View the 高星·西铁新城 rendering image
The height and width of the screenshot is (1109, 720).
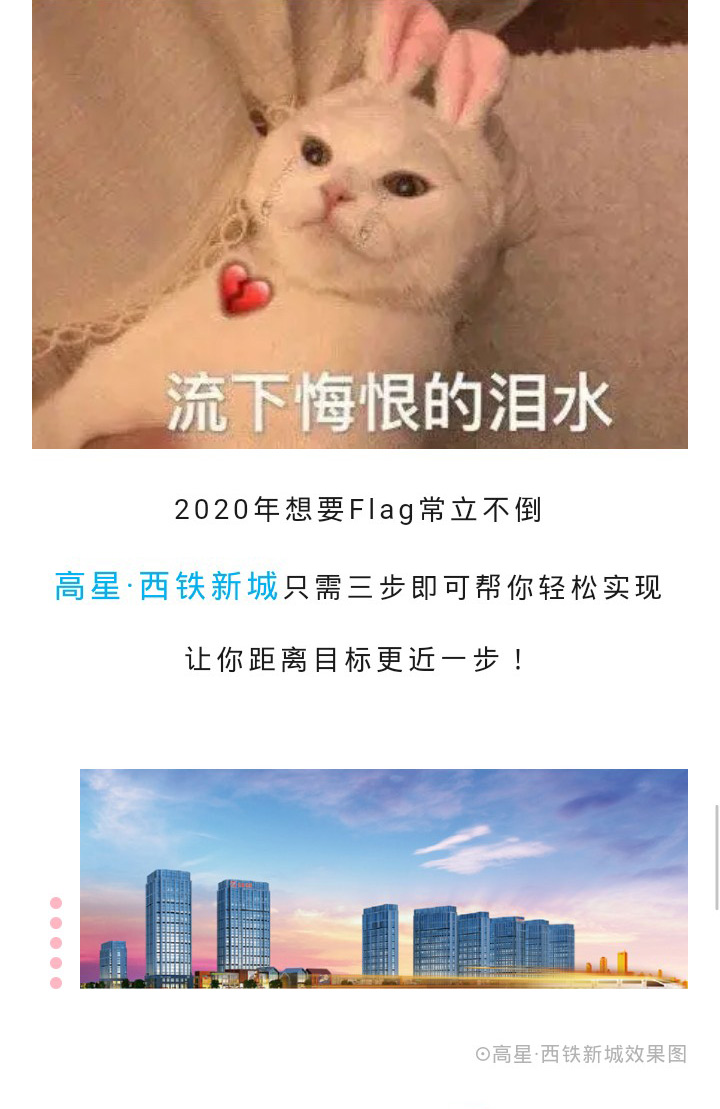pos(384,878)
